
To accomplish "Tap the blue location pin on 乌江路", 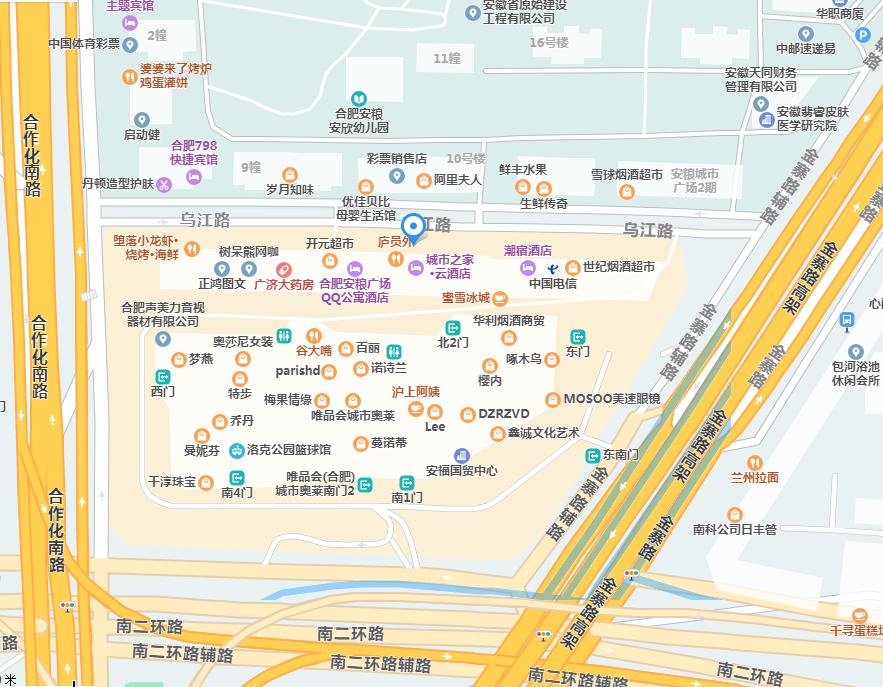I will pyautogui.click(x=413, y=228).
